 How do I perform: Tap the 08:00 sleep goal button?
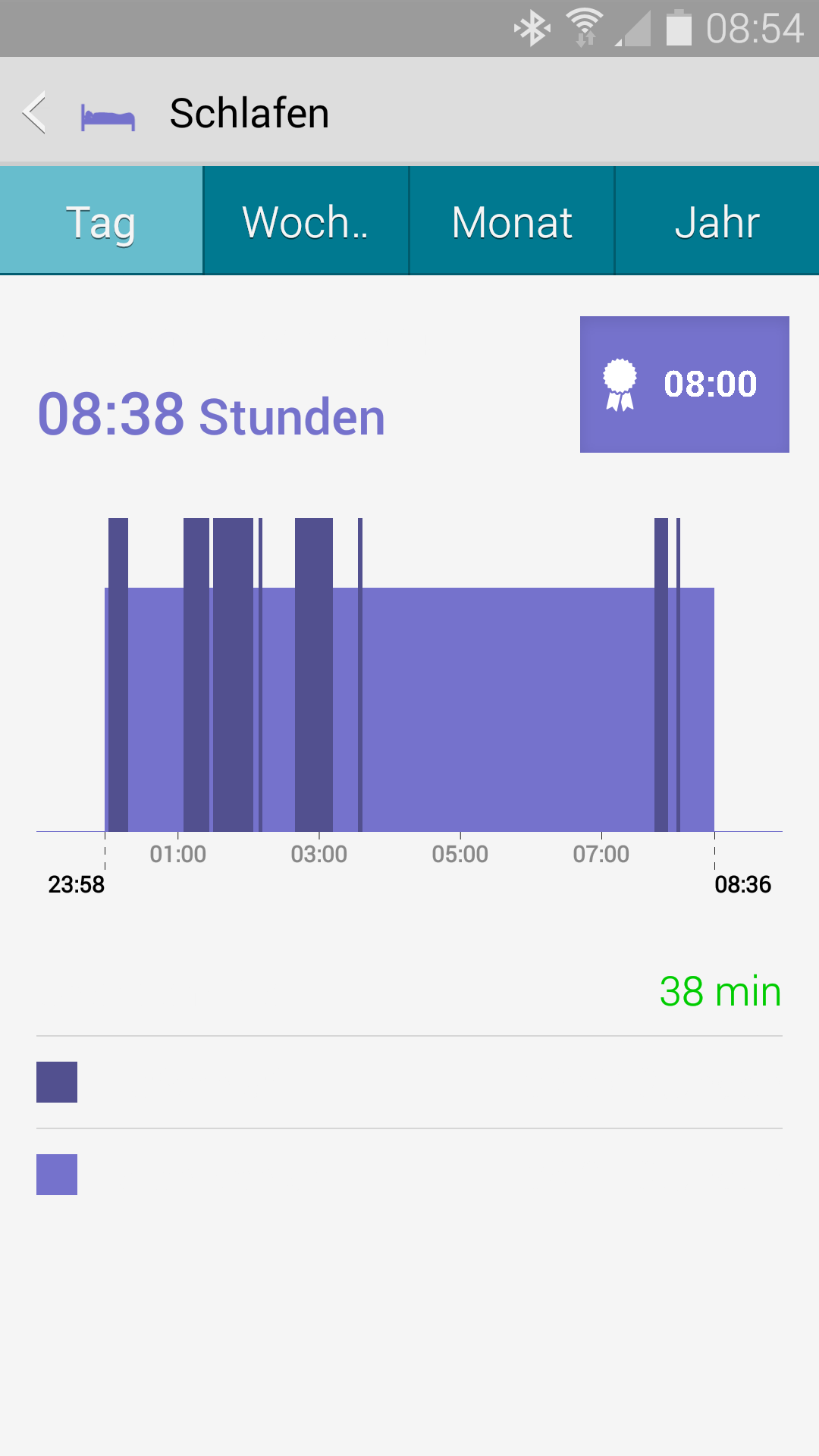(x=684, y=384)
